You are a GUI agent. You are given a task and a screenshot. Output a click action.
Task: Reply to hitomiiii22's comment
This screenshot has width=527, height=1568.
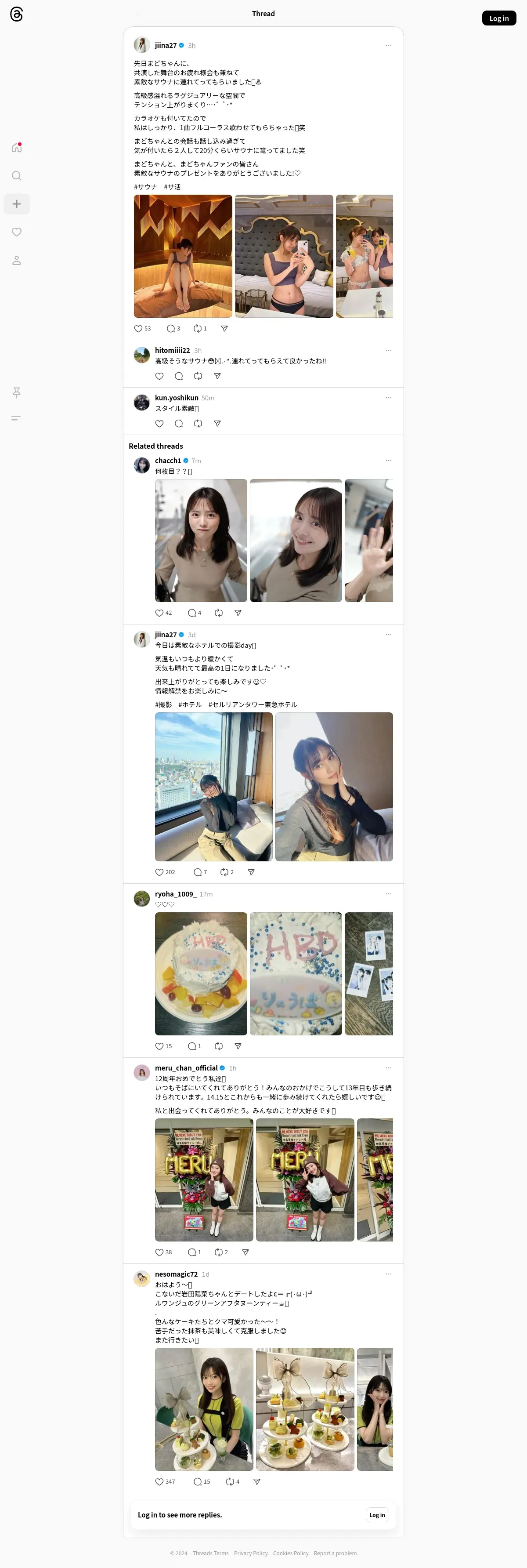pyautogui.click(x=179, y=376)
